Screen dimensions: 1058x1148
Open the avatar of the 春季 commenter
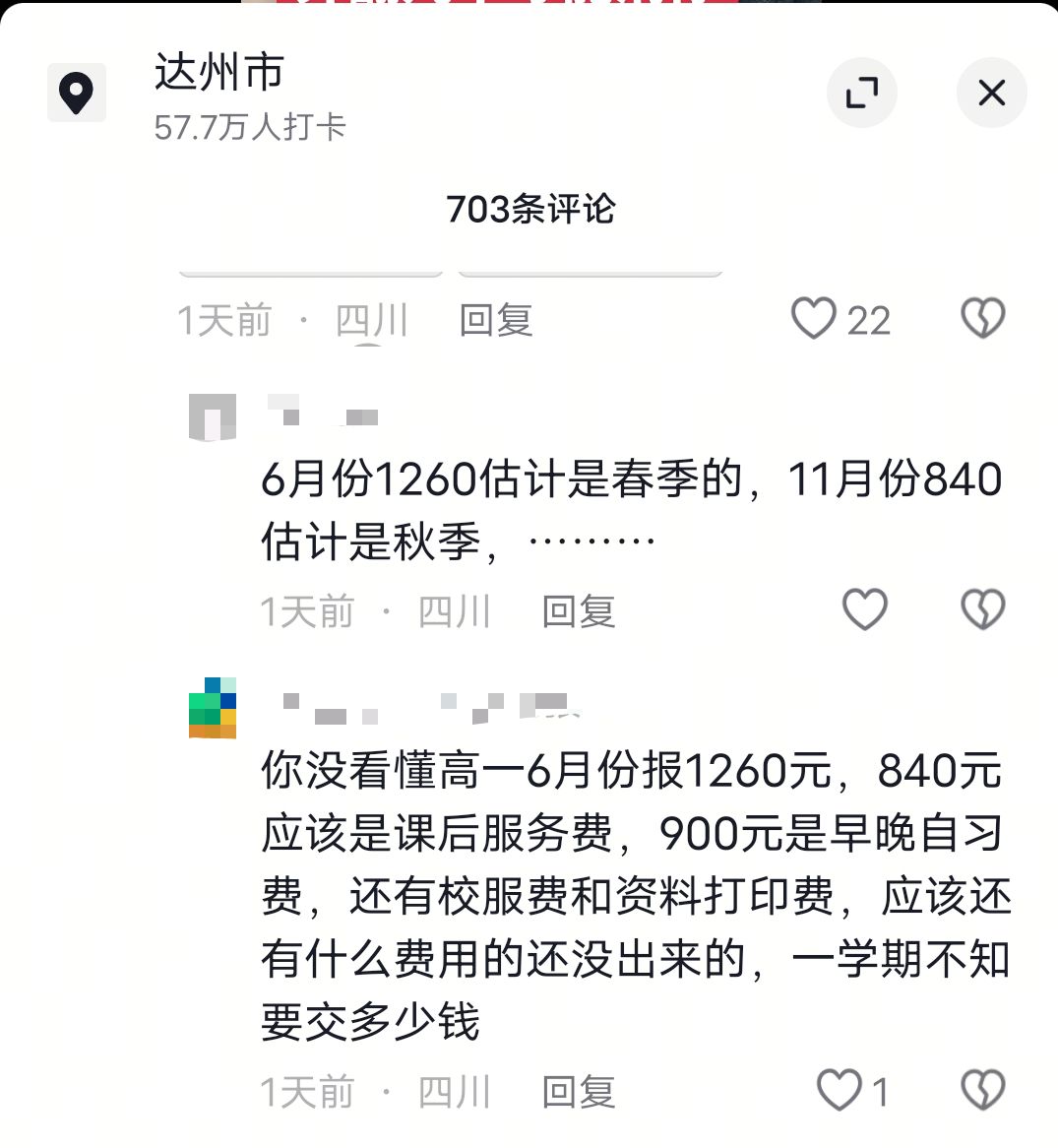213,417
